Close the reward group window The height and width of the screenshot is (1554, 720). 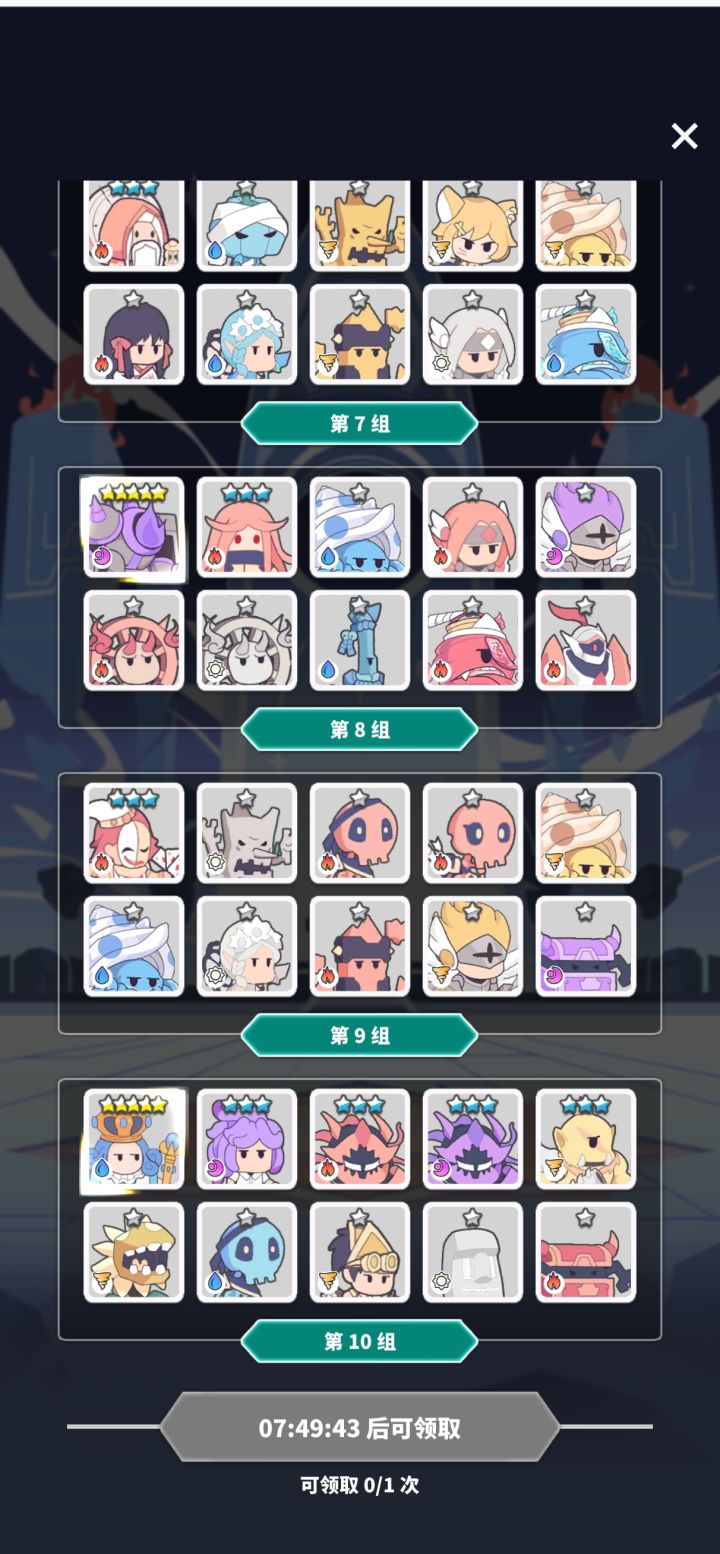(x=684, y=136)
